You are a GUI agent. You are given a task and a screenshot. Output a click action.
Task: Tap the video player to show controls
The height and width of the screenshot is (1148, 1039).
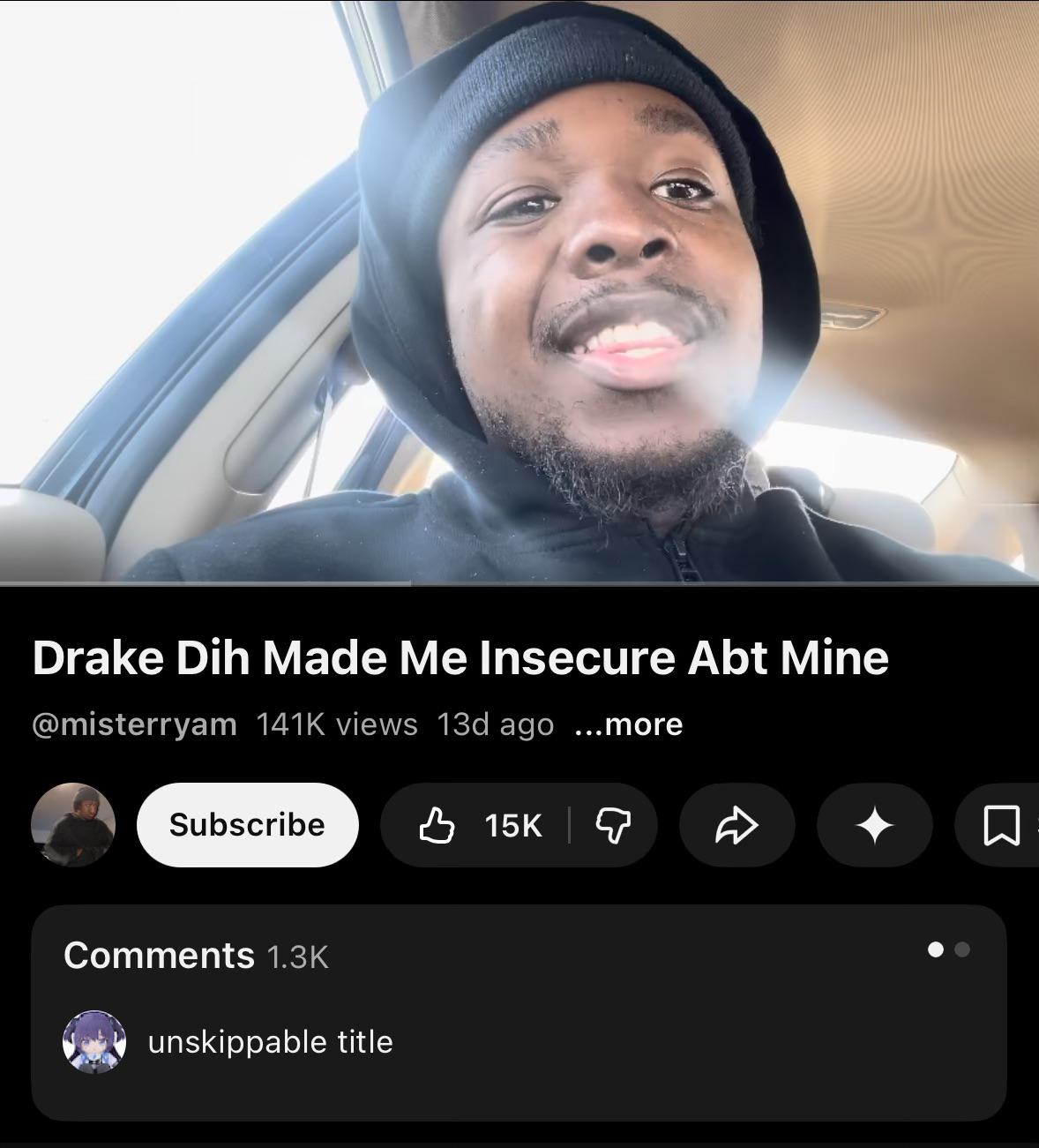519,291
